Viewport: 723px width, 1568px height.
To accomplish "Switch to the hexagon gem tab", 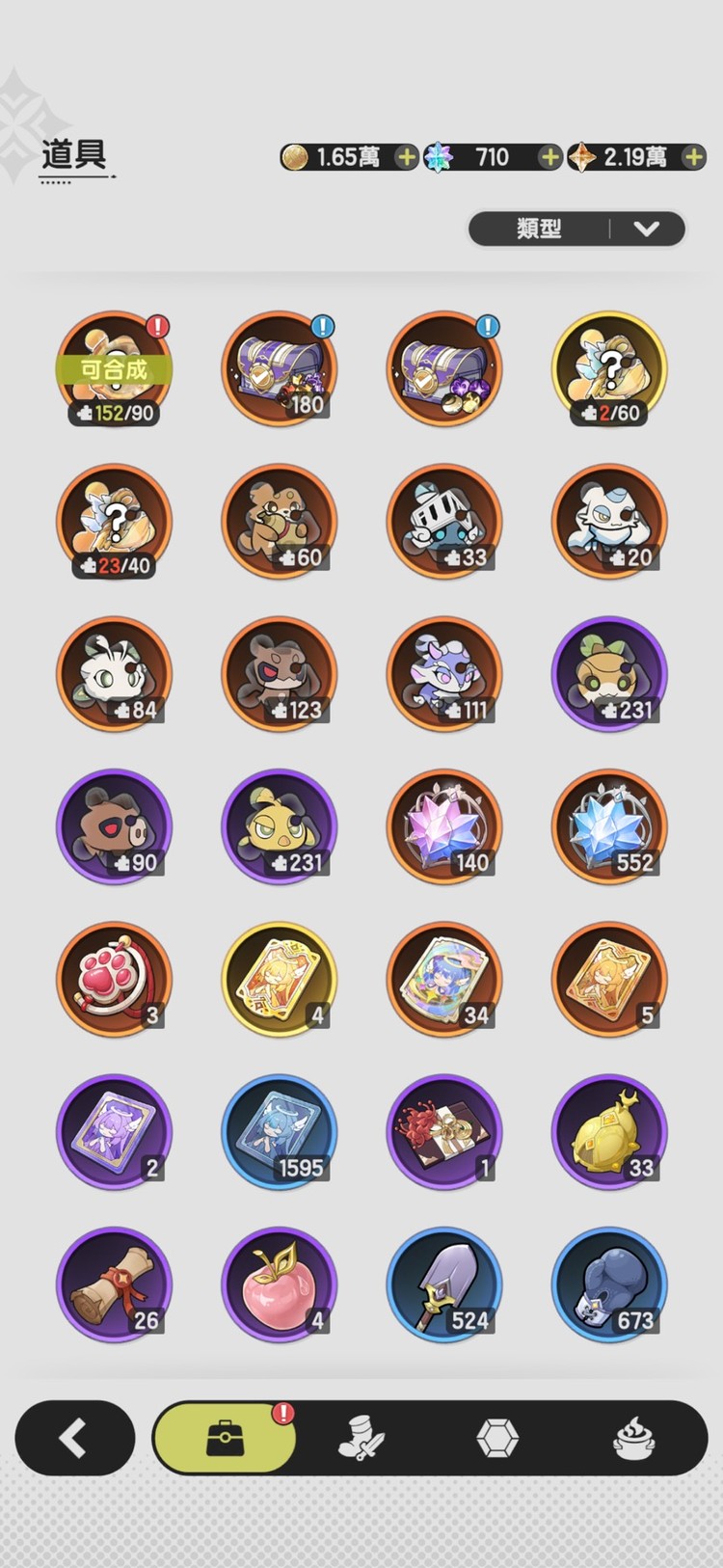I will (497, 1439).
